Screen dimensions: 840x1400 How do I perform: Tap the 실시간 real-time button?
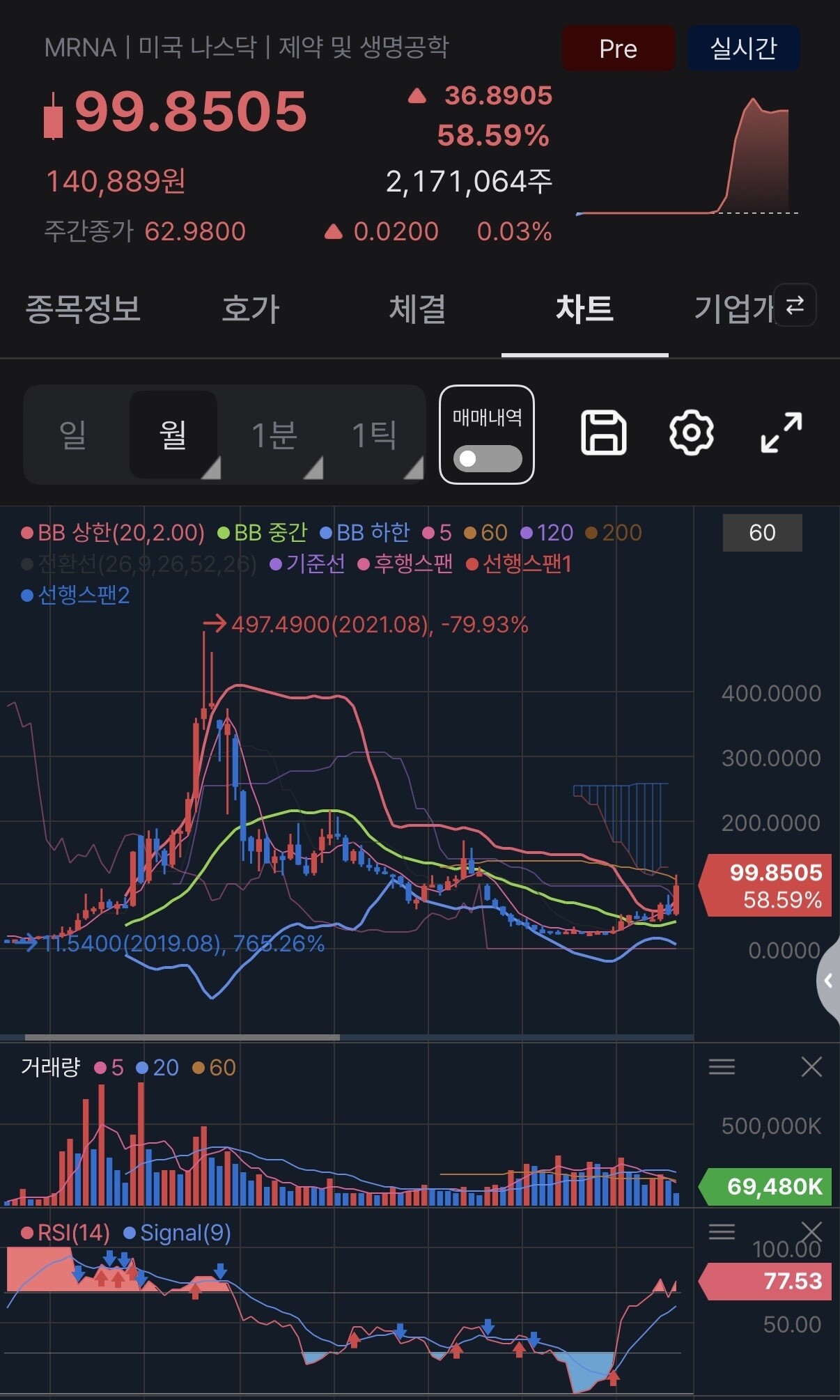coord(743,48)
